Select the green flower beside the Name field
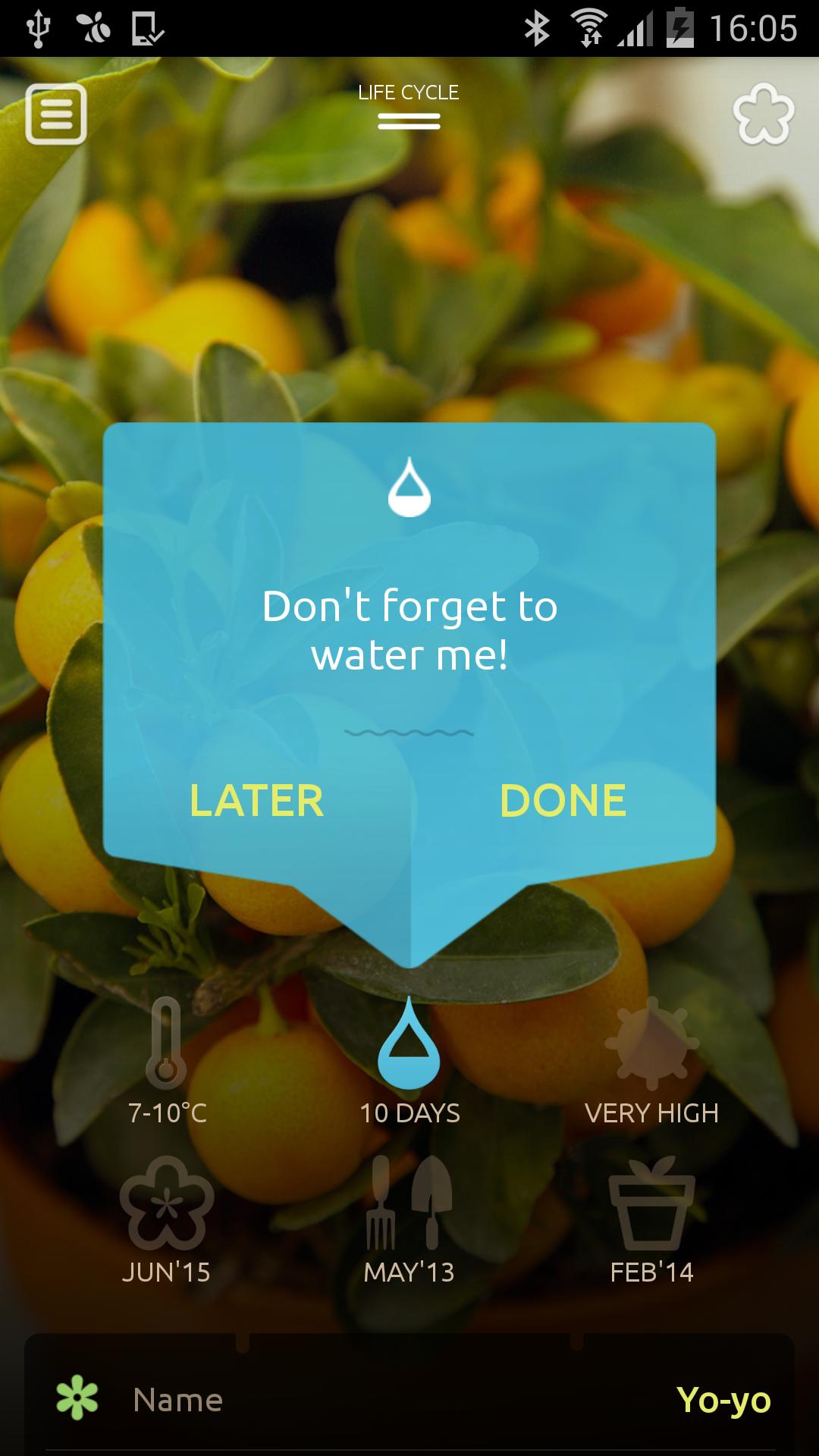Screen dimensions: 819x1456 [78, 1399]
